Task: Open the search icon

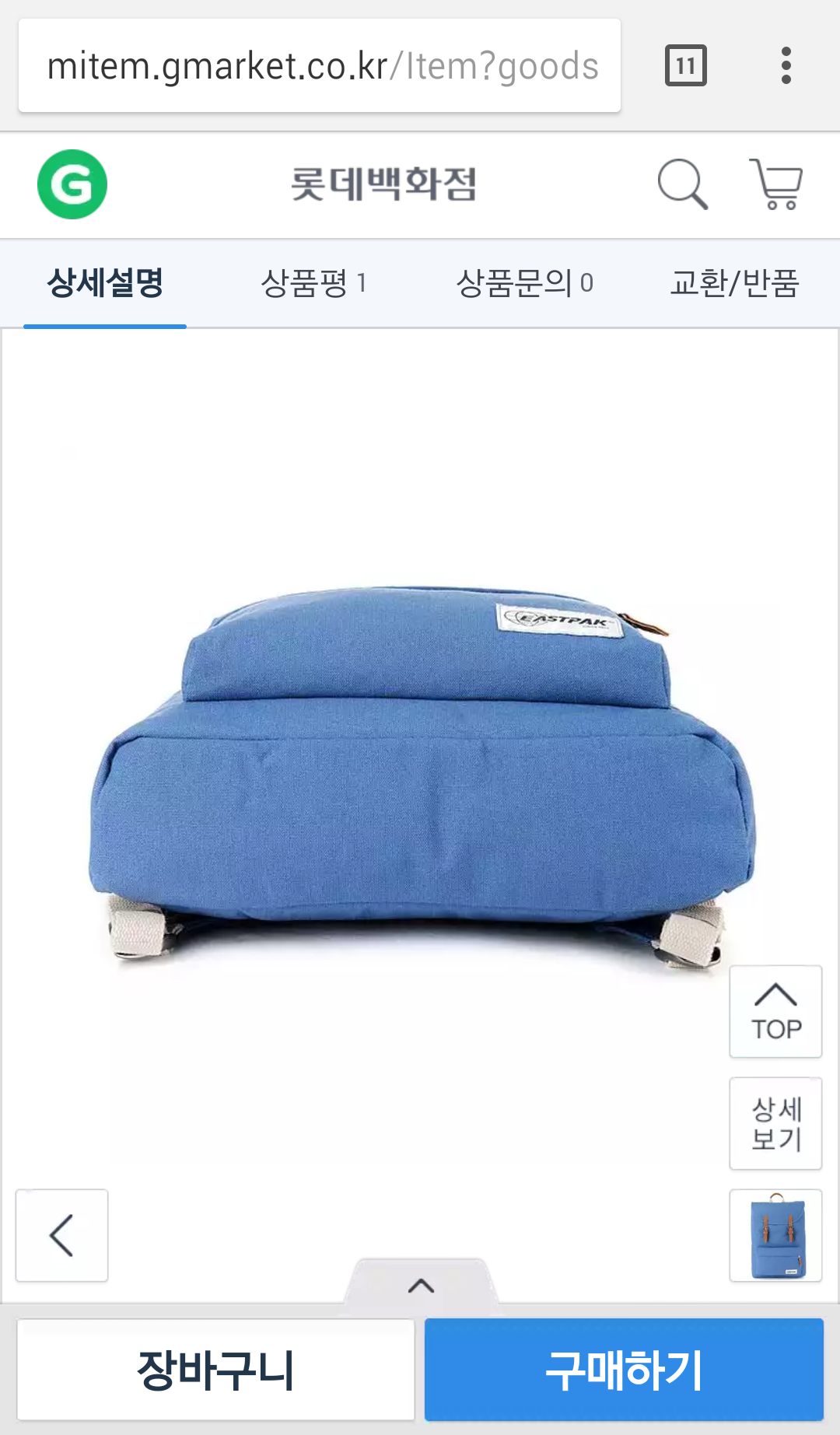Action: 682,184
